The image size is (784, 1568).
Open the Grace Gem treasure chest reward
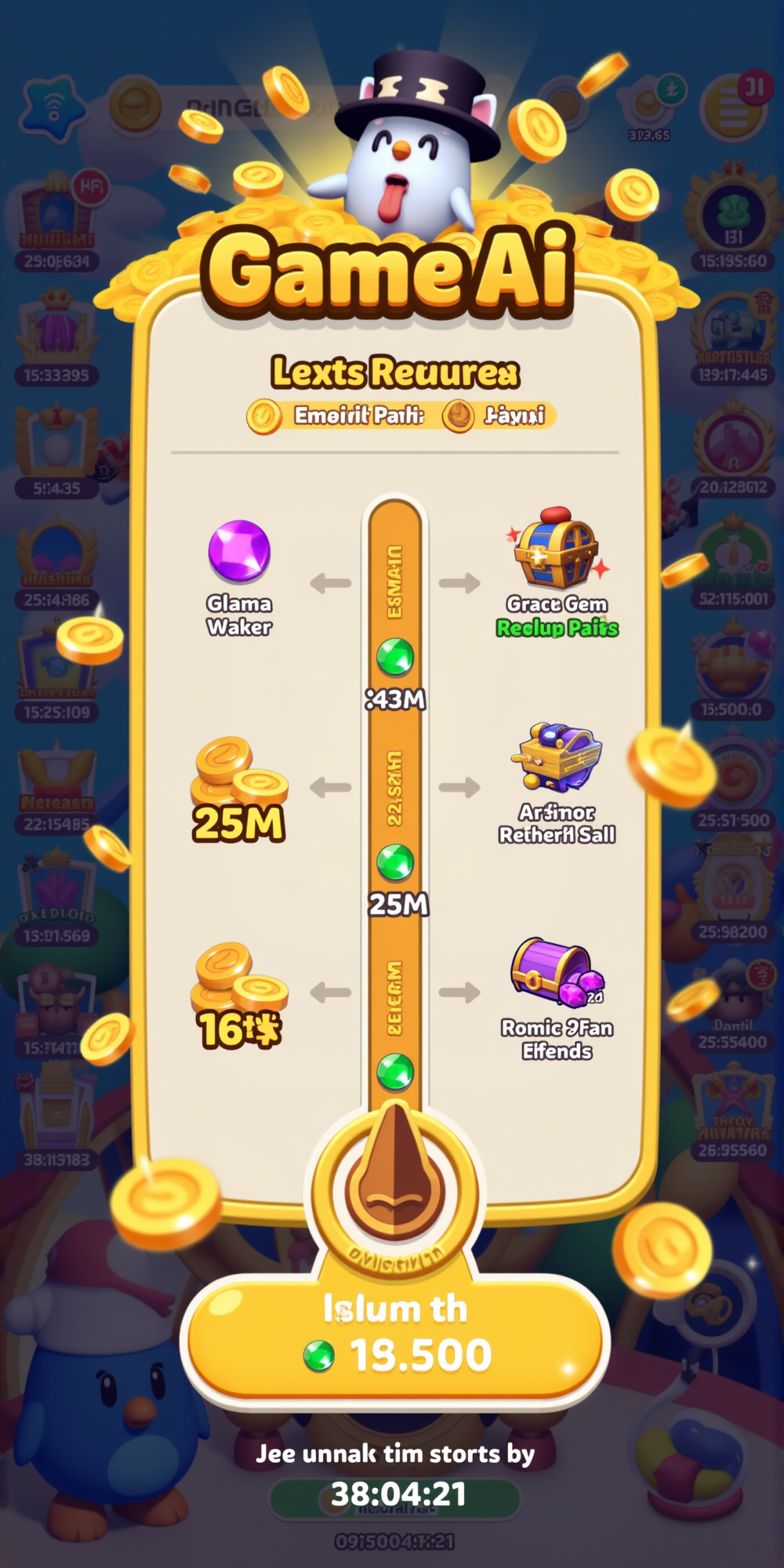pos(556,550)
